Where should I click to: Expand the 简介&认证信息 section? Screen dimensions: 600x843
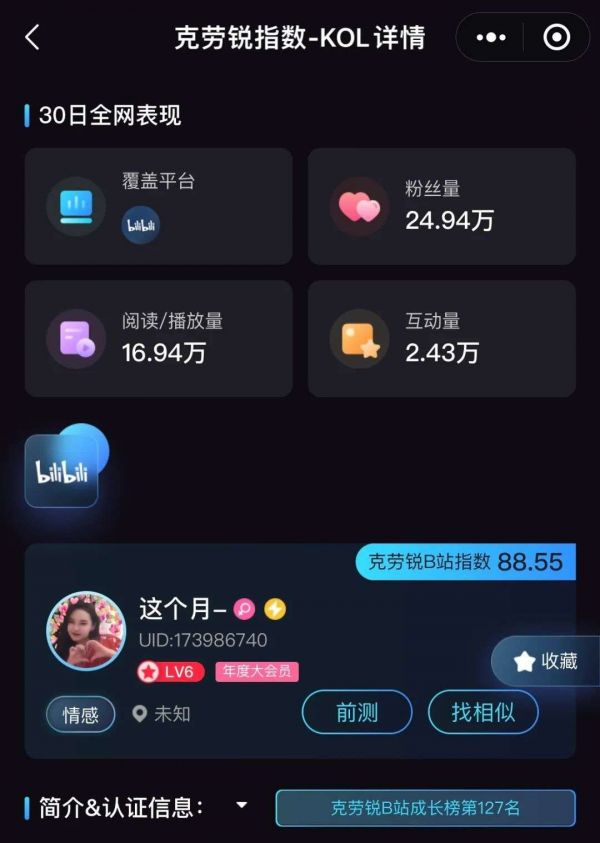[x=241, y=805]
